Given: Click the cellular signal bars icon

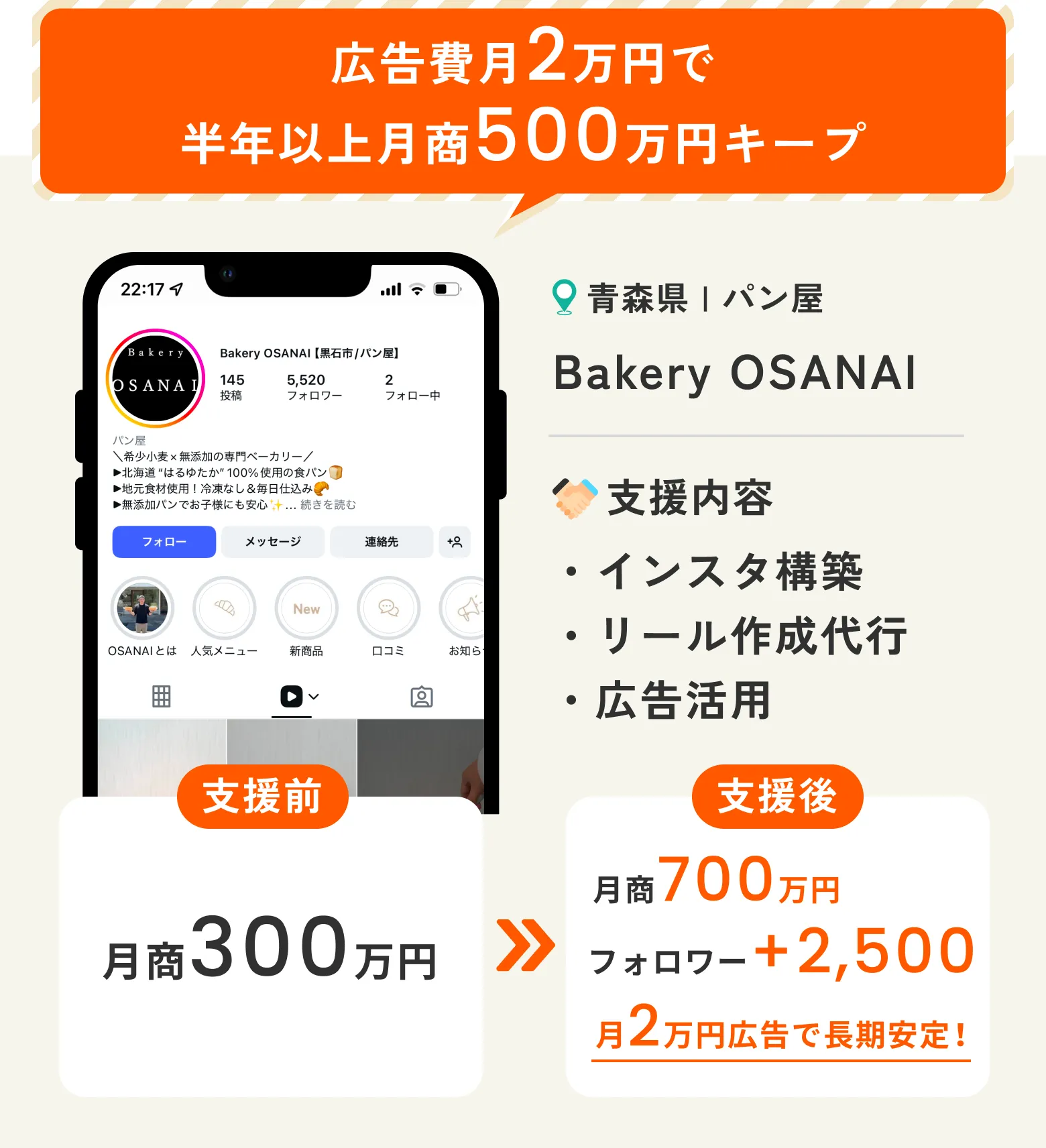Looking at the screenshot, I should tap(390, 288).
